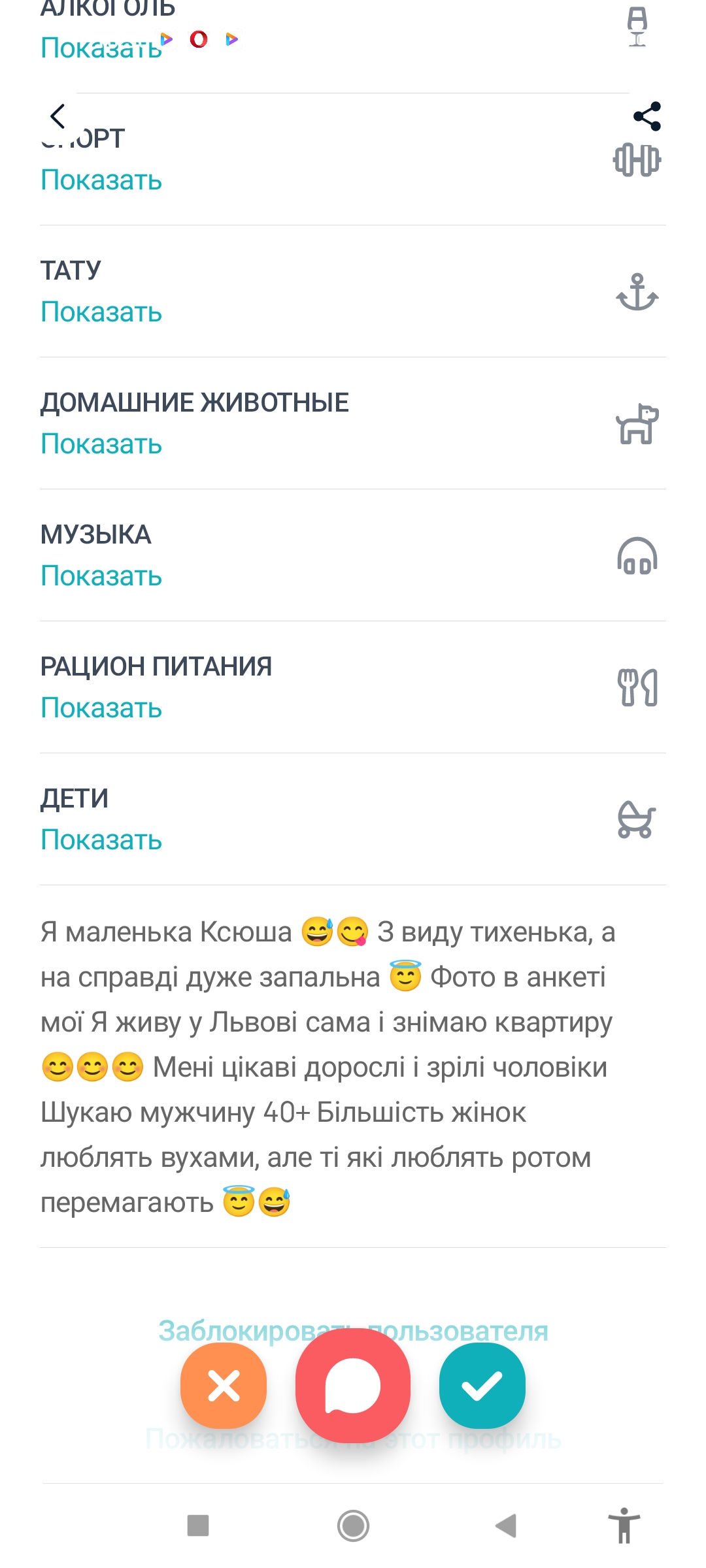This screenshot has height=1568, width=706.
Task: Tap Показать under Домашние животные
Action: tap(101, 444)
